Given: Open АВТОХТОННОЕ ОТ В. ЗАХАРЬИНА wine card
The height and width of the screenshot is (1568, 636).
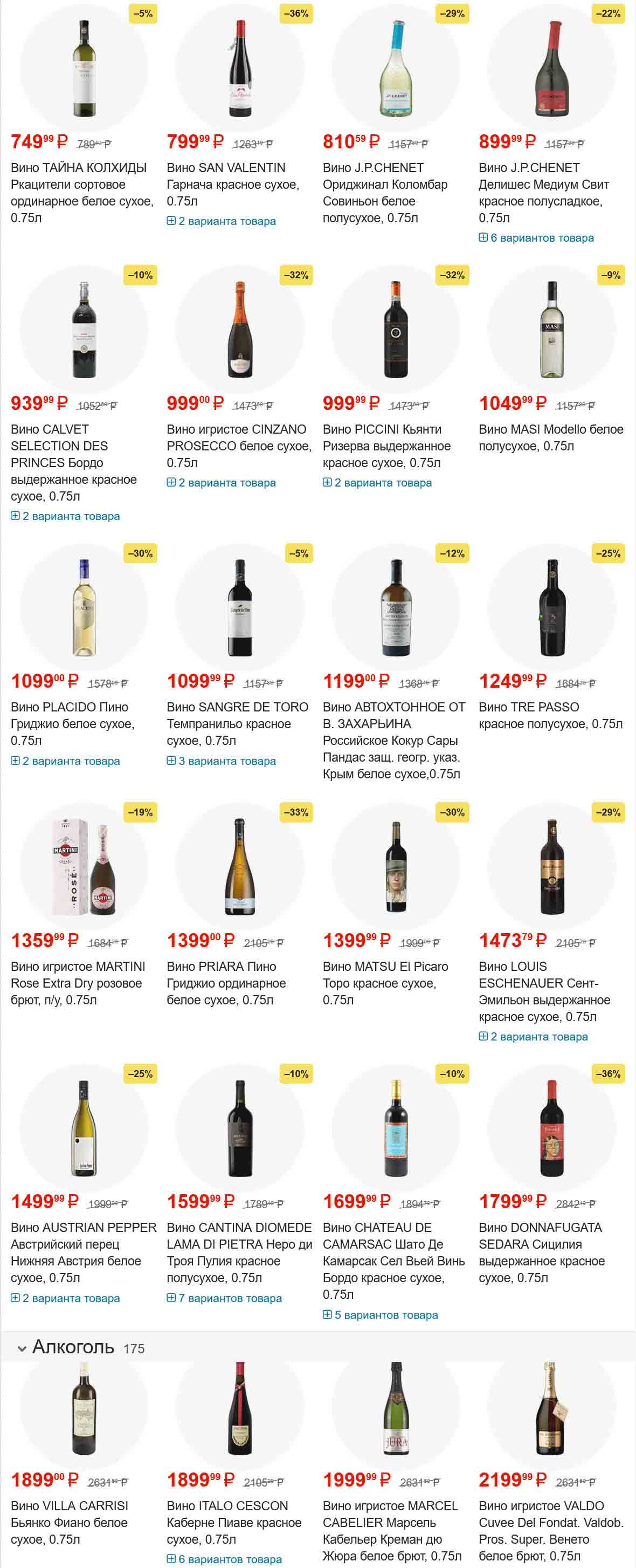Looking at the screenshot, I should [393, 740].
